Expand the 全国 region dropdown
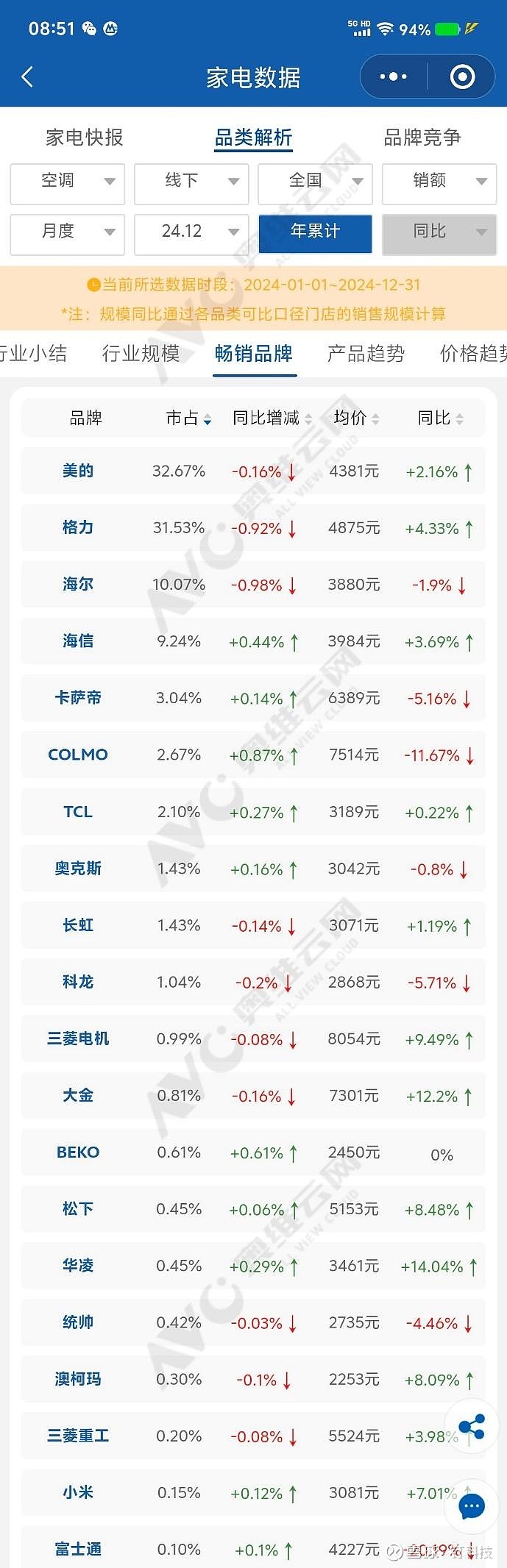Viewport: 507px width, 1568px height. click(315, 182)
